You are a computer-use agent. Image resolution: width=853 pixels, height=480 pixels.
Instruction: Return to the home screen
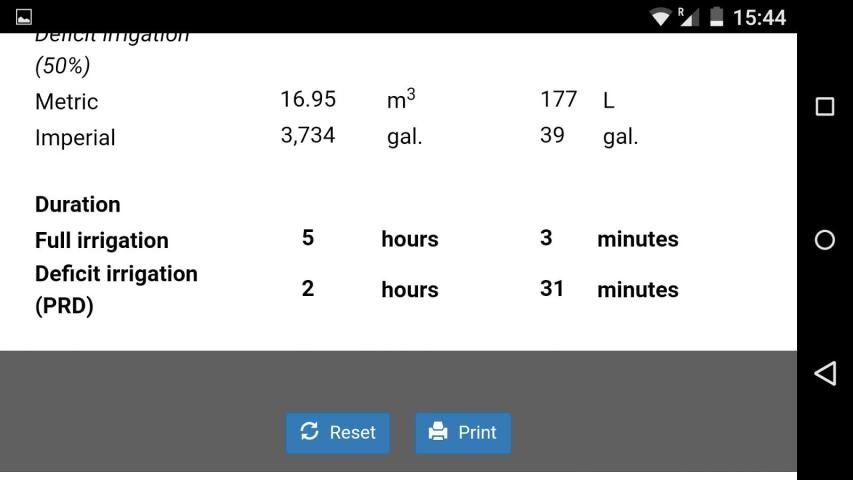click(825, 240)
